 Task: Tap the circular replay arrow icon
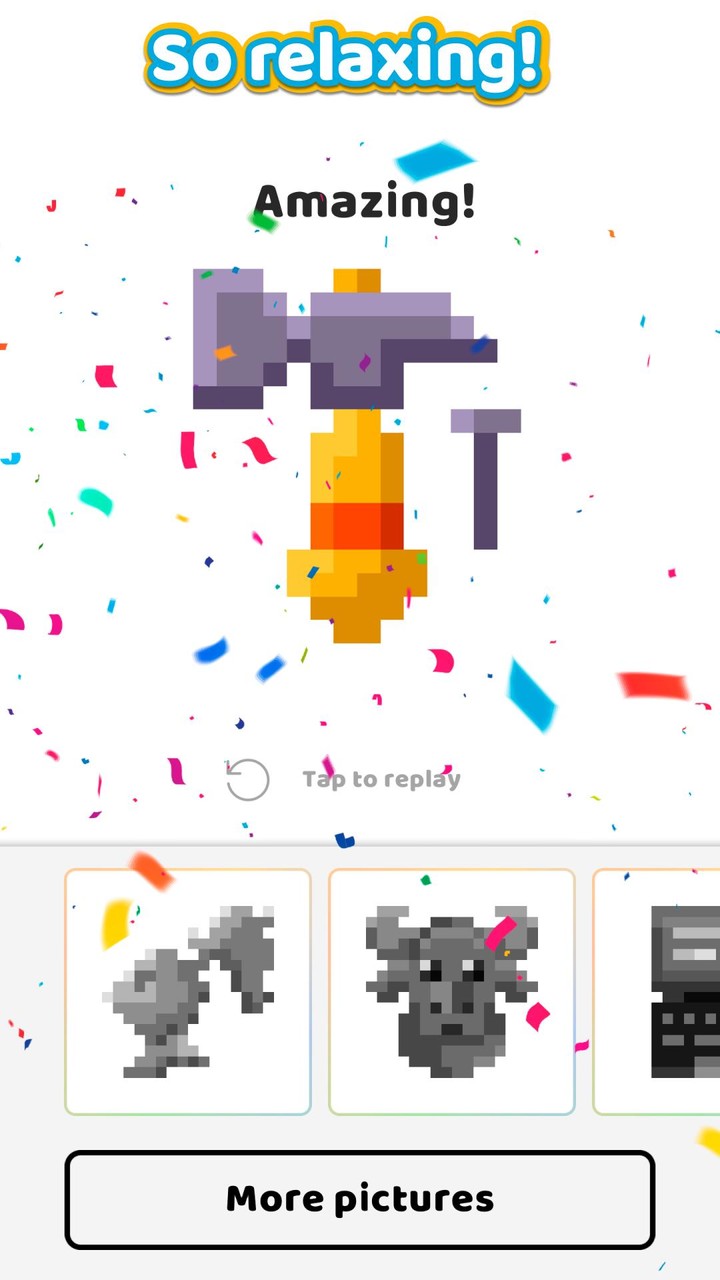[247, 779]
